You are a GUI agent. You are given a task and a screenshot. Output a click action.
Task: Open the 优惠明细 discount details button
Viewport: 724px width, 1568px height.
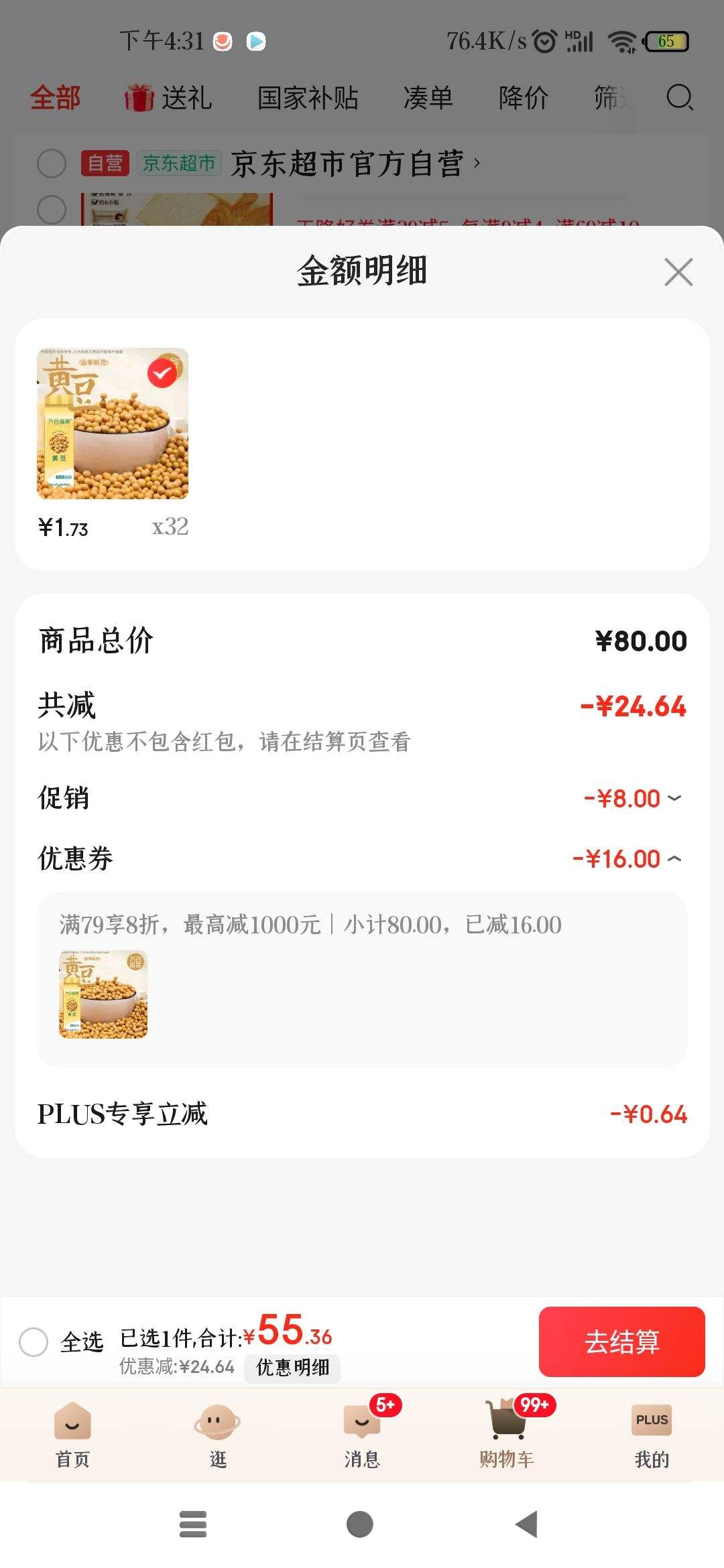[x=292, y=1368]
